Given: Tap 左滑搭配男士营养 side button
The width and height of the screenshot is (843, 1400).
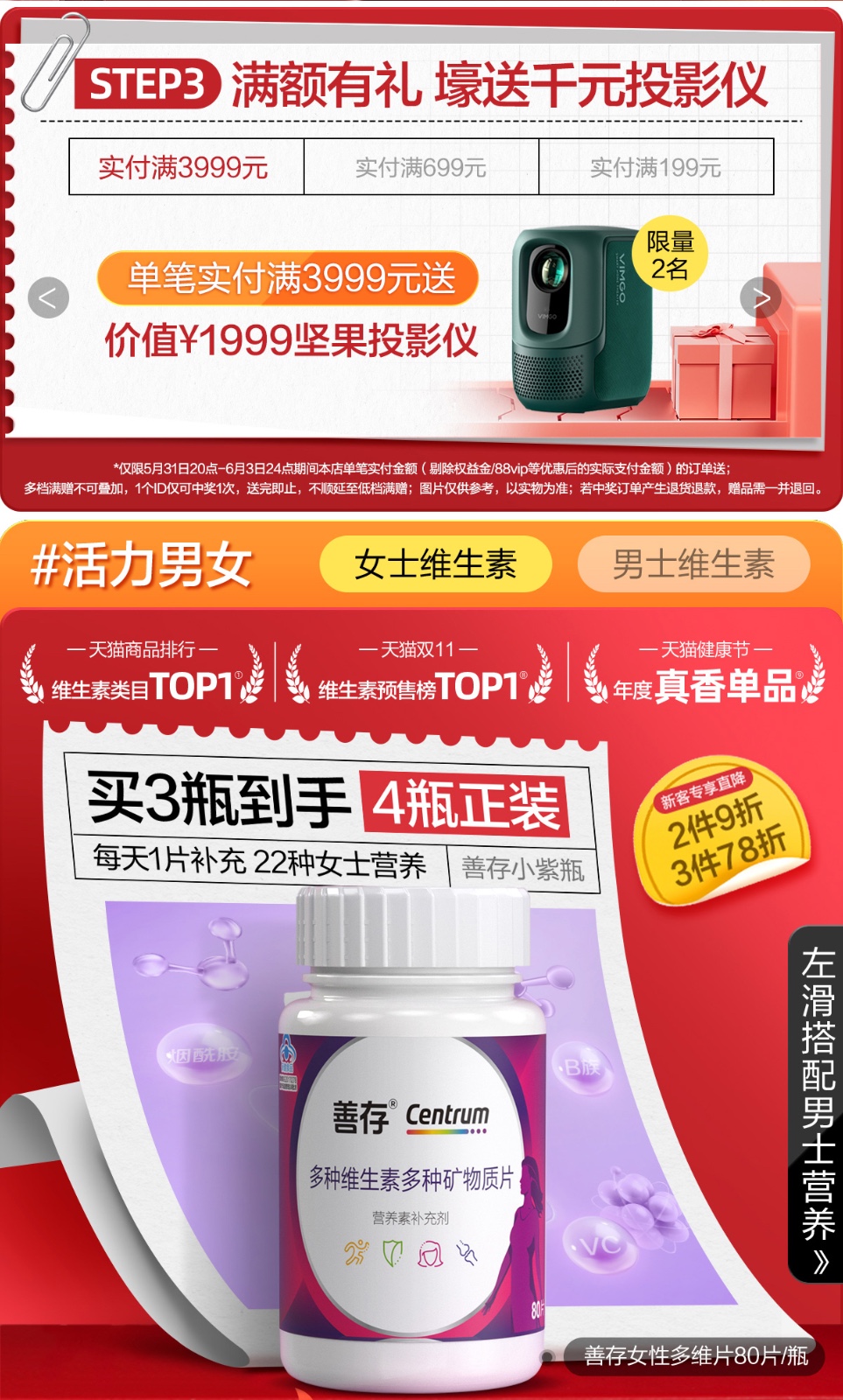Looking at the screenshot, I should (x=818, y=1104).
